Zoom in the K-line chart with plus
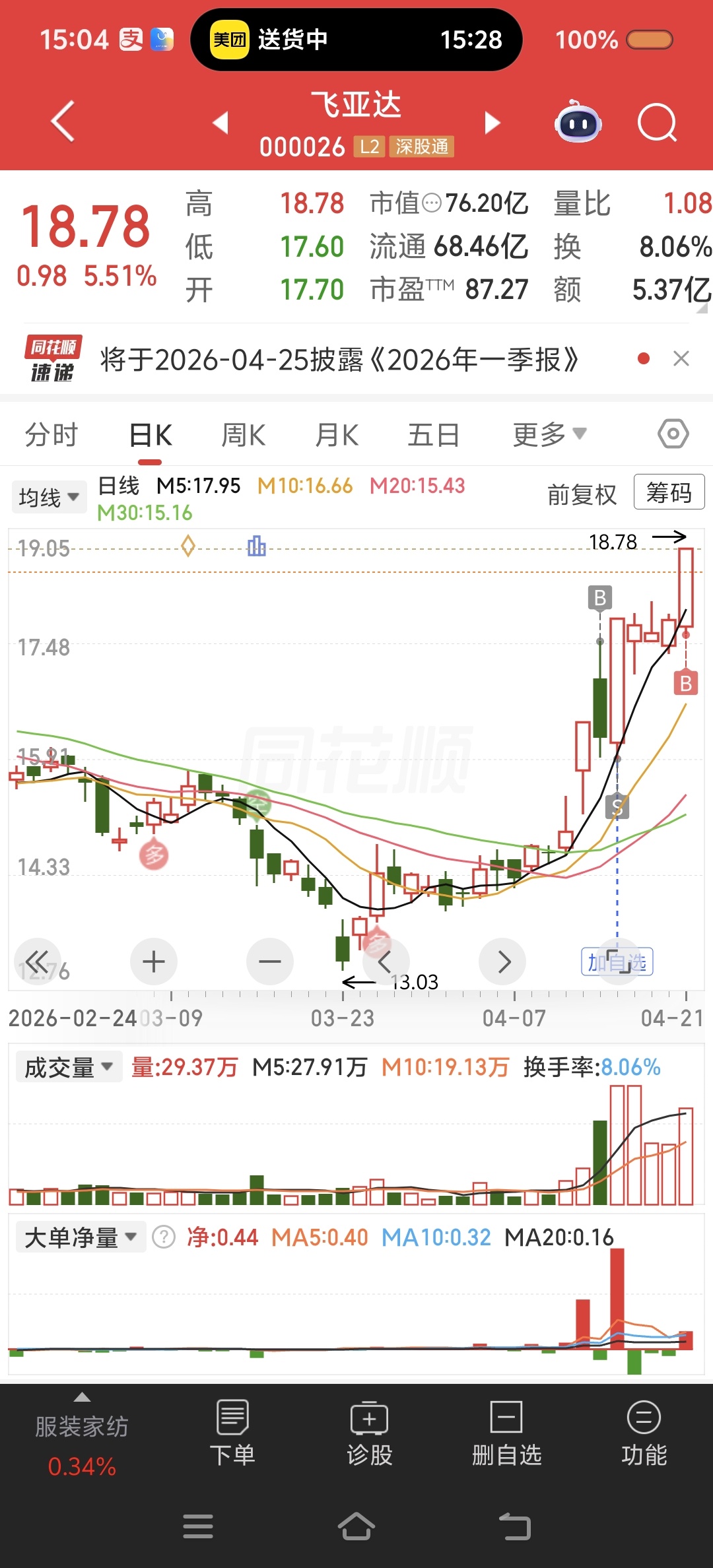Image resolution: width=713 pixels, height=1568 pixels. tap(154, 962)
